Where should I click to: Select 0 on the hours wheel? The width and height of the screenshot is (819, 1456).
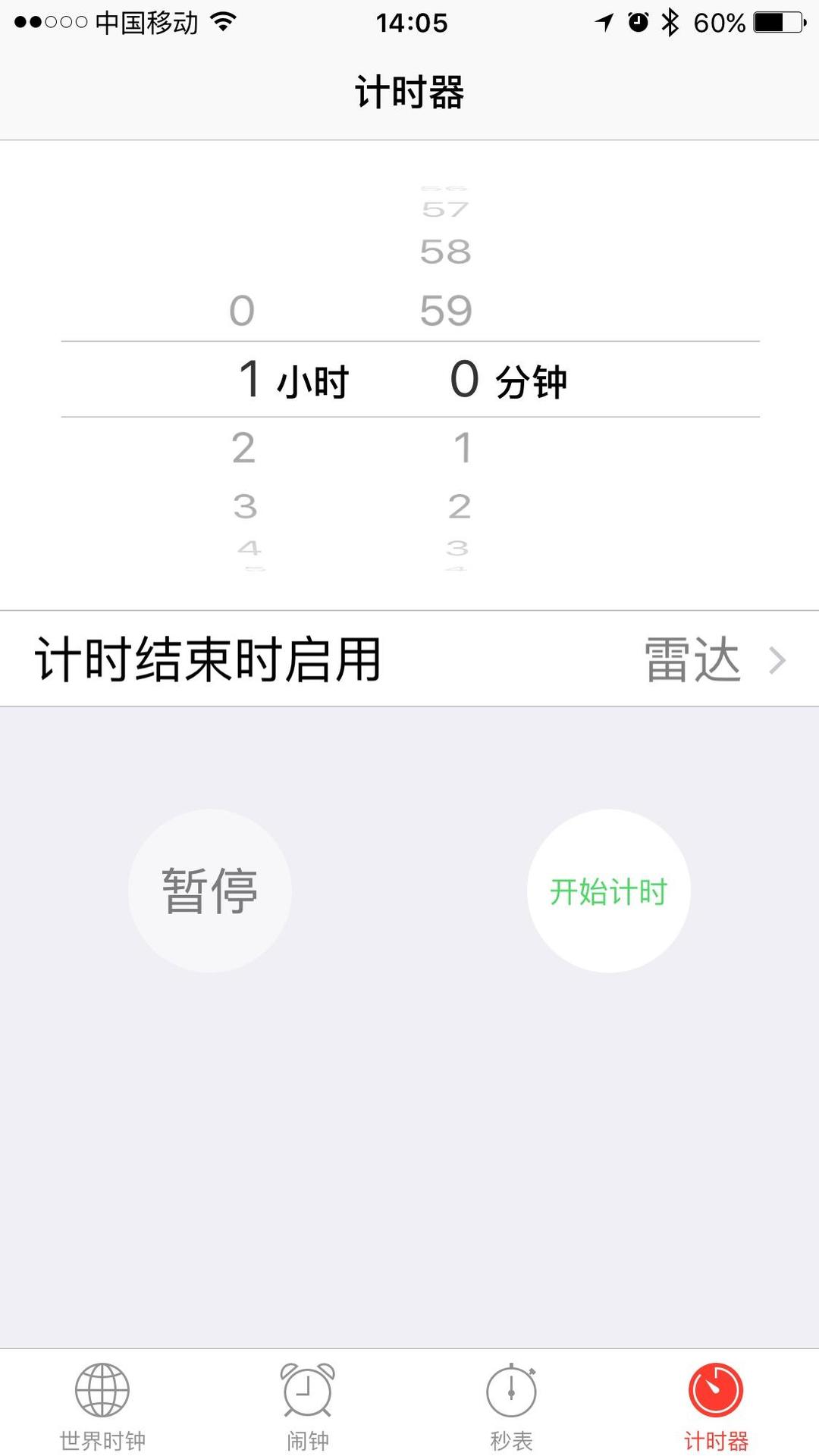[x=241, y=308]
